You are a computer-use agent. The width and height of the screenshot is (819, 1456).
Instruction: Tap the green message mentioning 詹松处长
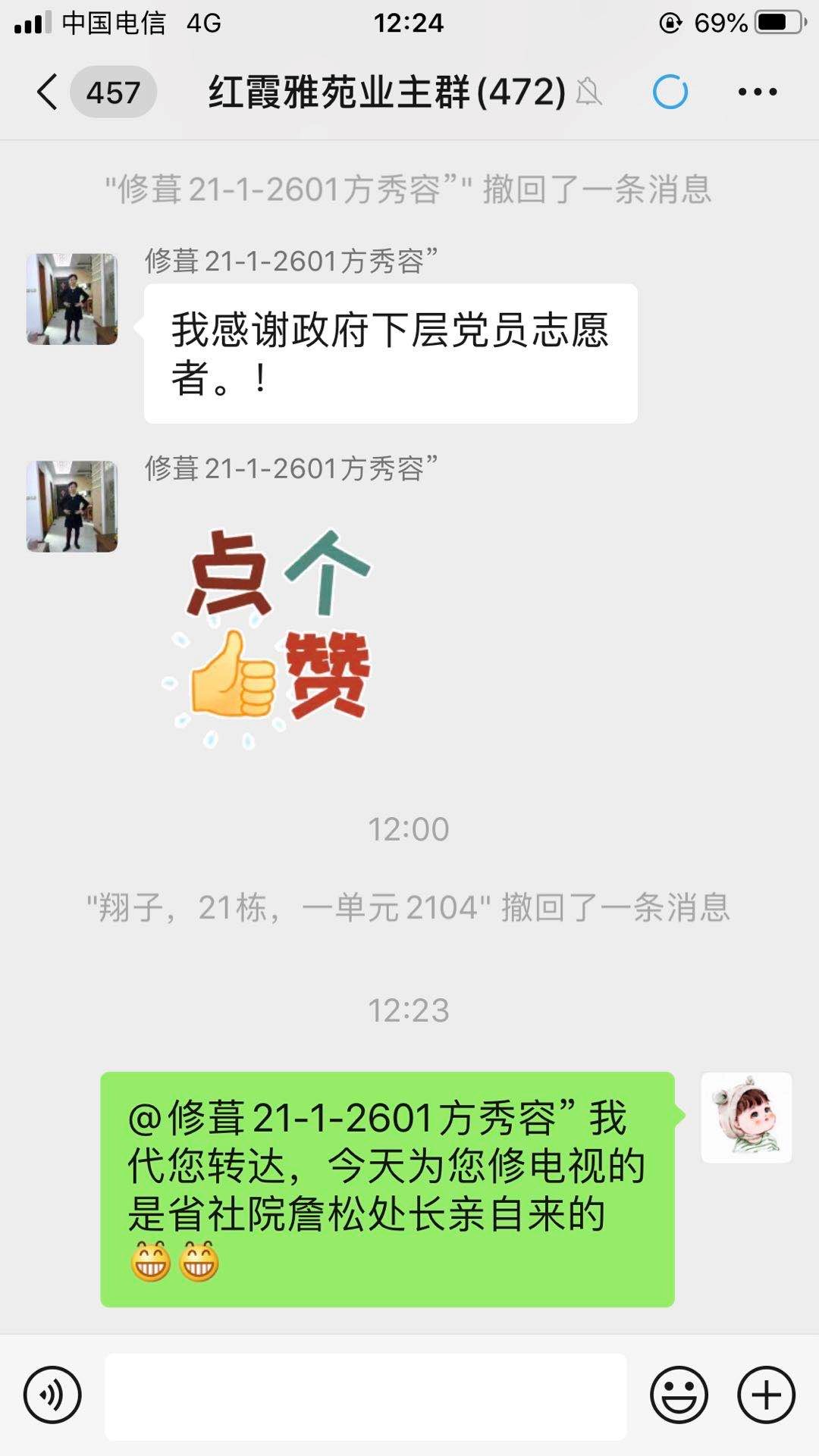[387, 1188]
